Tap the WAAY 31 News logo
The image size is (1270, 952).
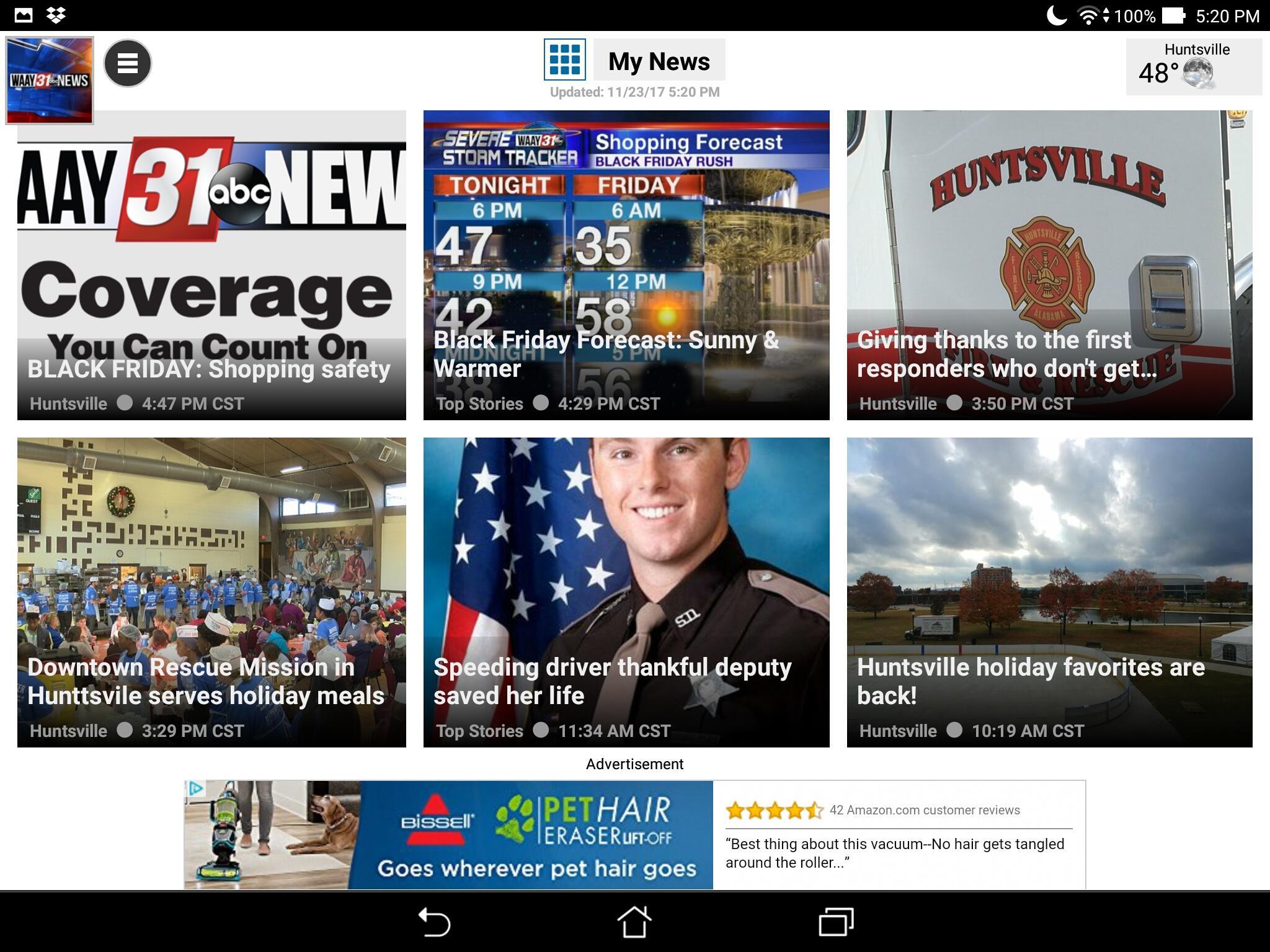(x=50, y=81)
